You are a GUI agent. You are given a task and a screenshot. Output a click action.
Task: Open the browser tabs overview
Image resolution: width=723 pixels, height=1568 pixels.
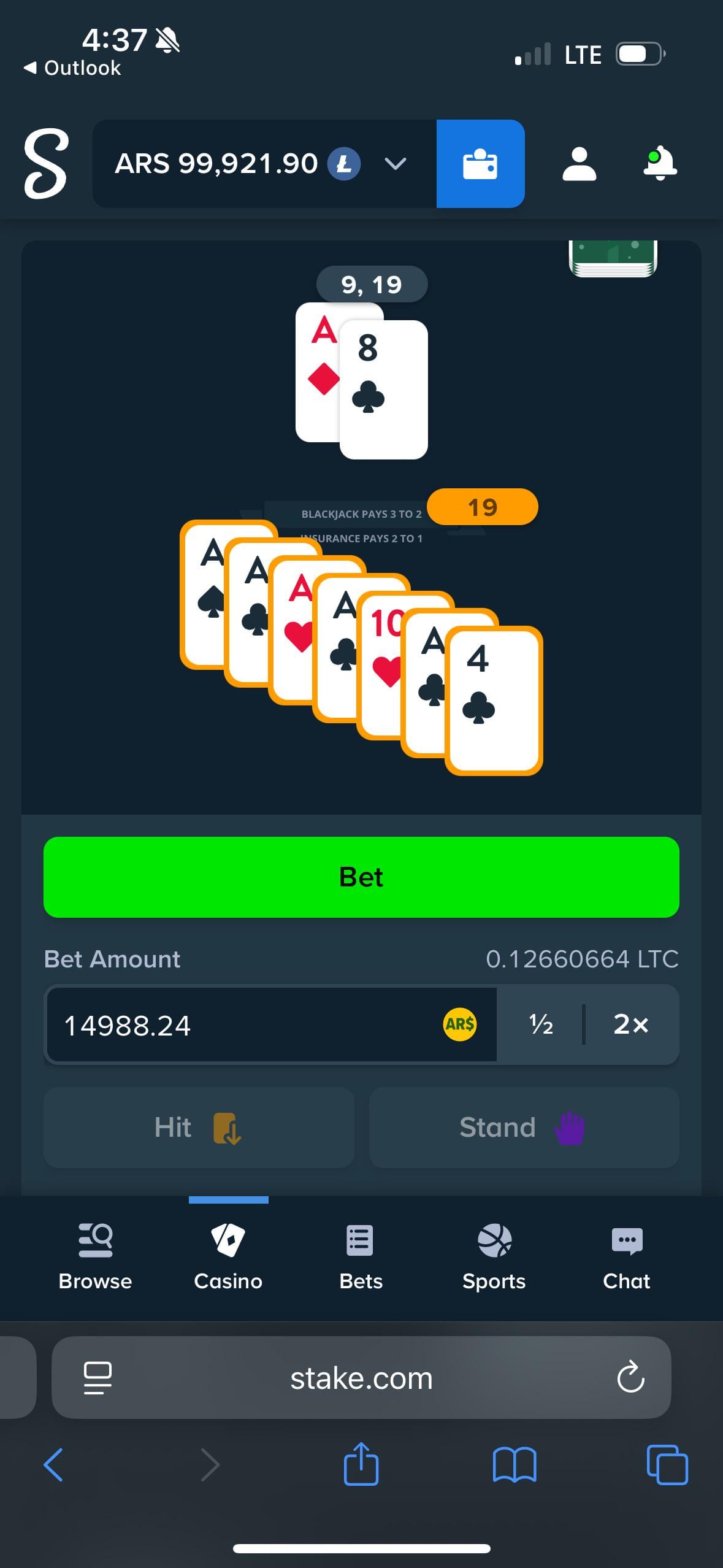tap(667, 1465)
